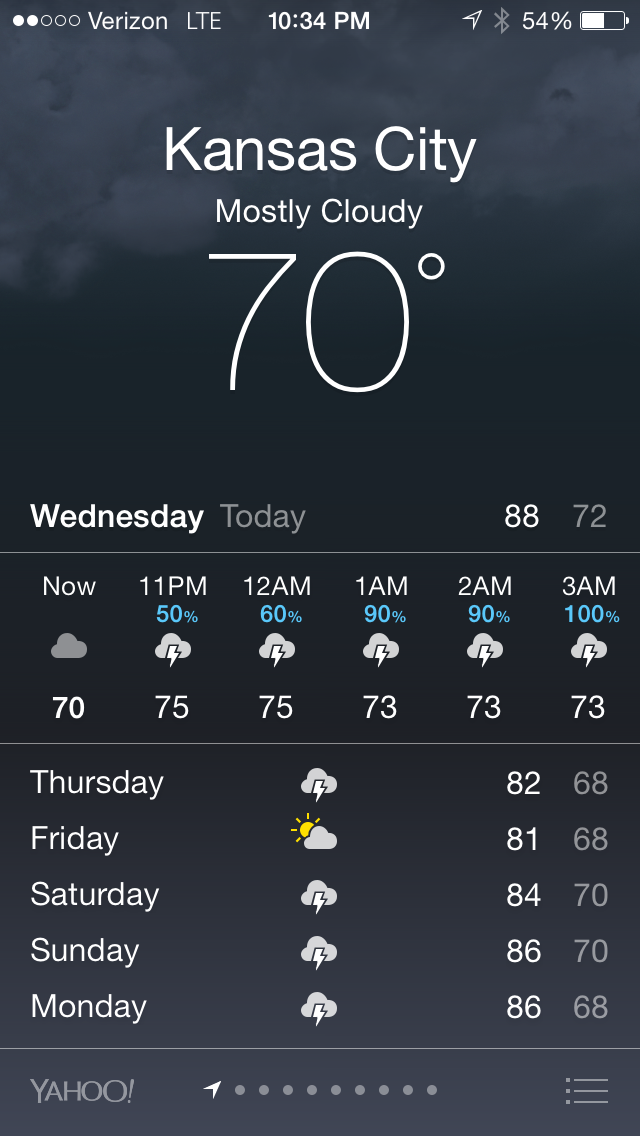Open the city list icon
640x1136 pixels.
(x=586, y=1090)
